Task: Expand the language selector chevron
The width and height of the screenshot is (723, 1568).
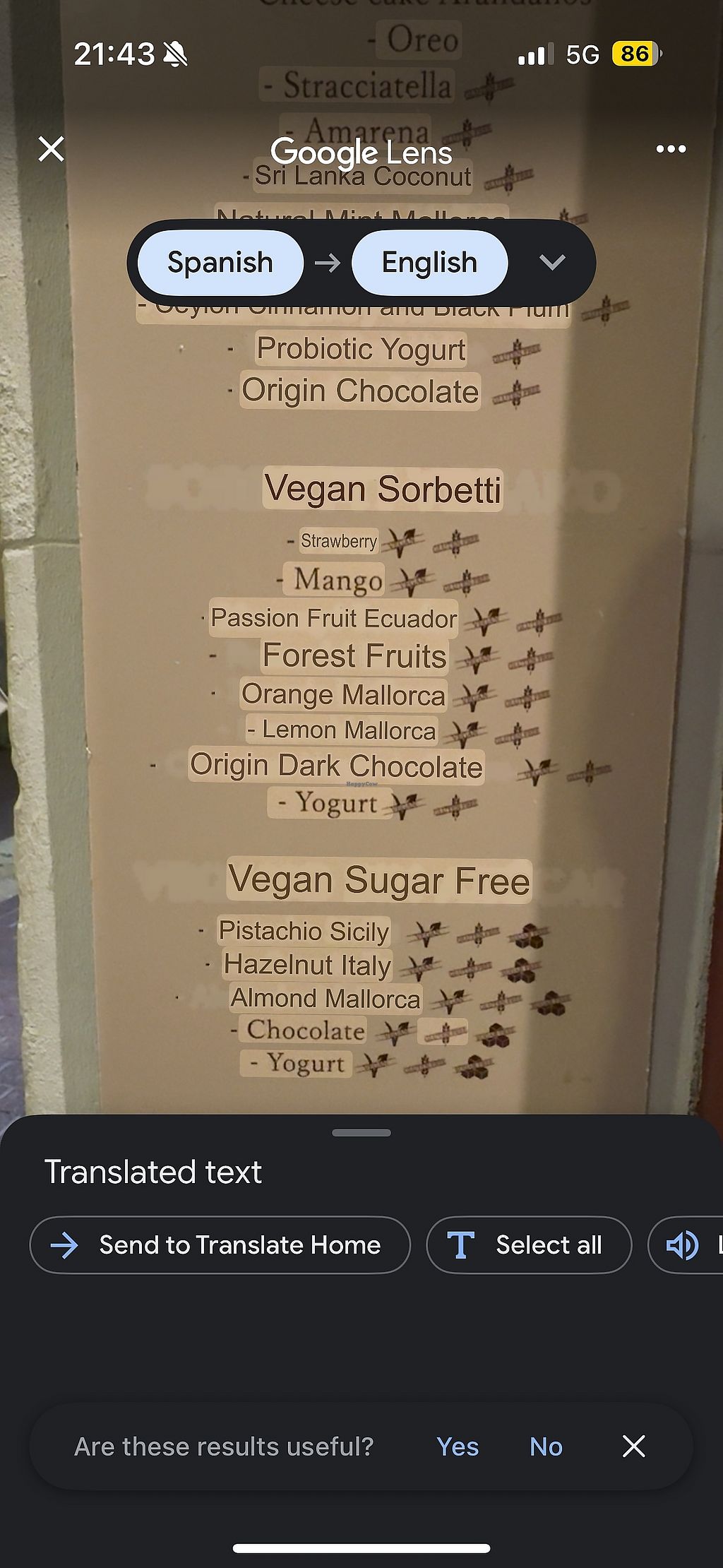Action: (x=552, y=263)
